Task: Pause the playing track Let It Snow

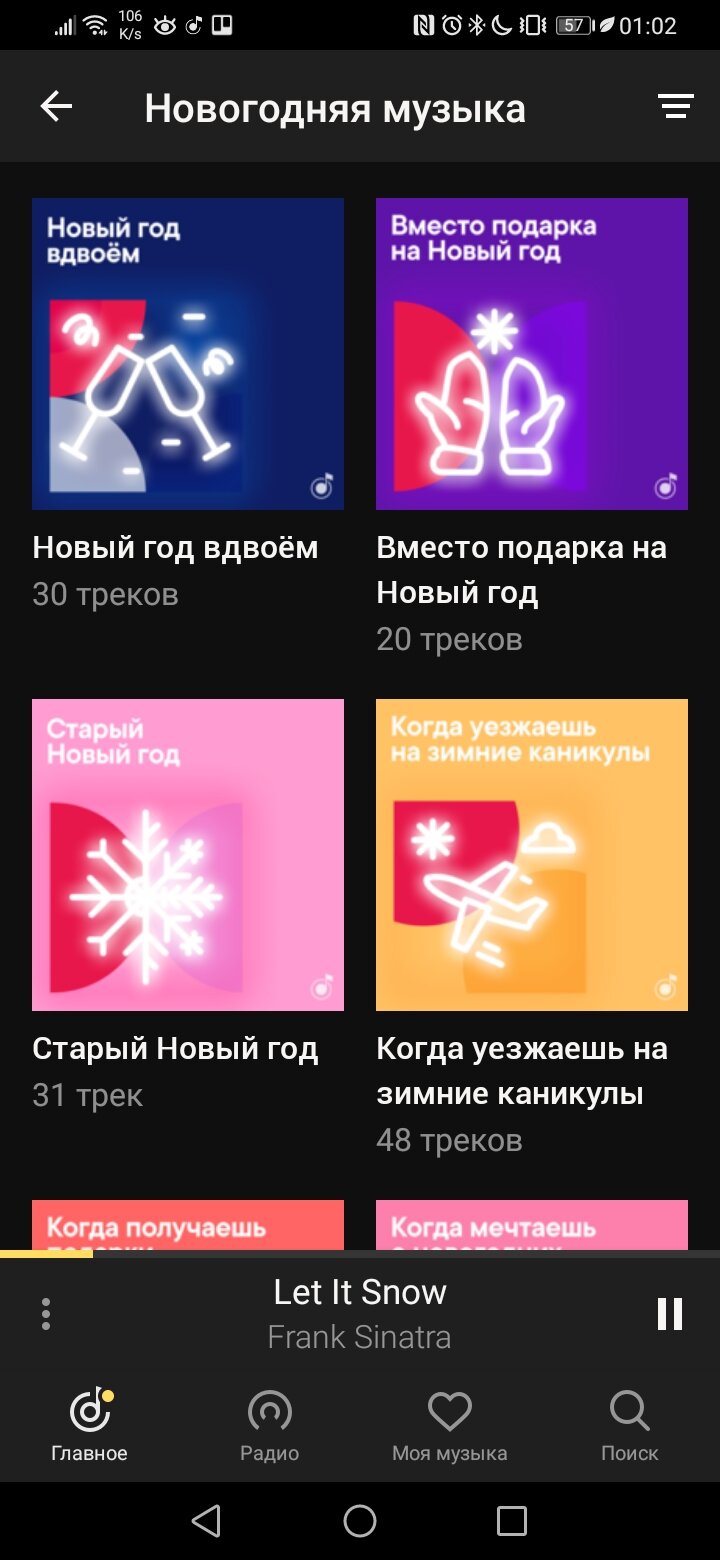Action: pyautogui.click(x=670, y=1313)
